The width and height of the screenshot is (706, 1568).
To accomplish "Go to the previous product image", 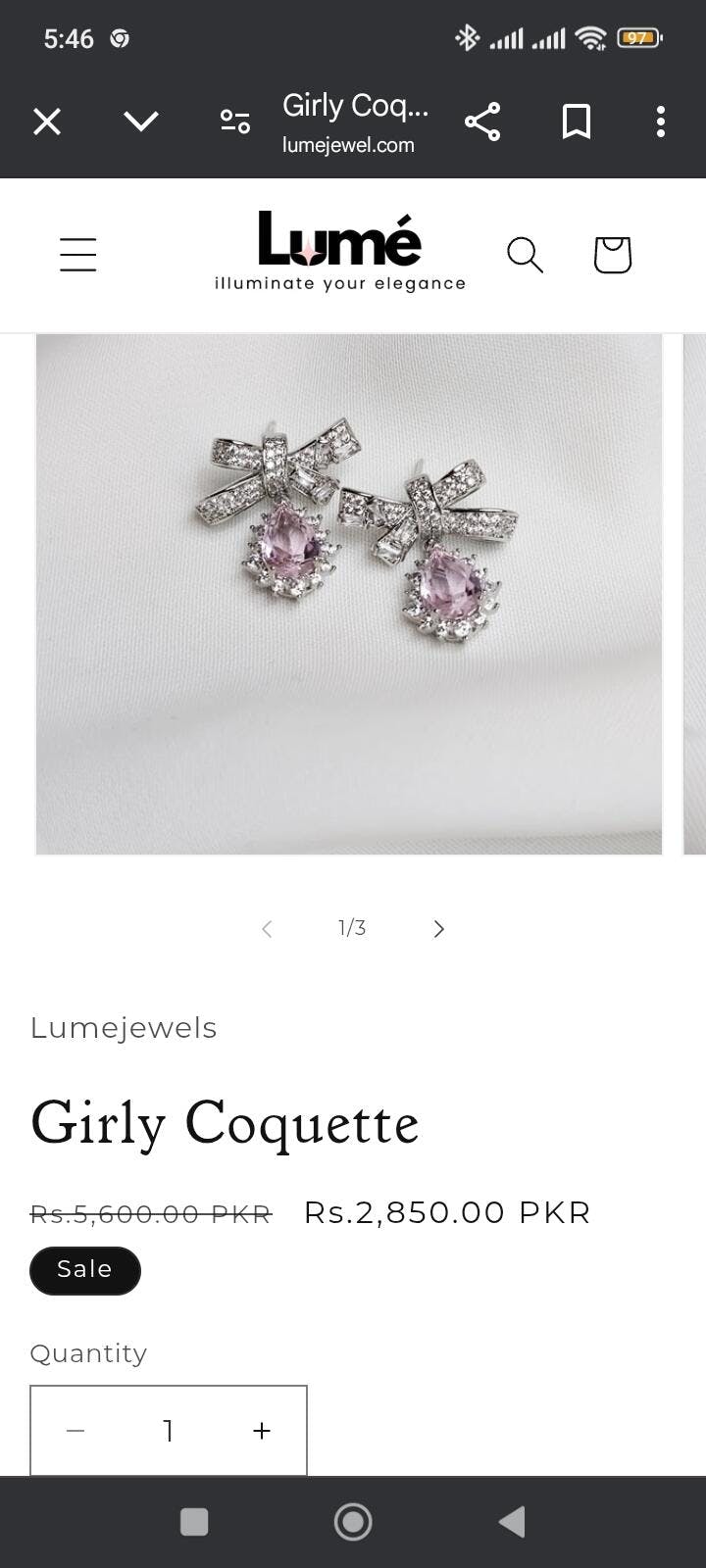I will click(x=267, y=929).
